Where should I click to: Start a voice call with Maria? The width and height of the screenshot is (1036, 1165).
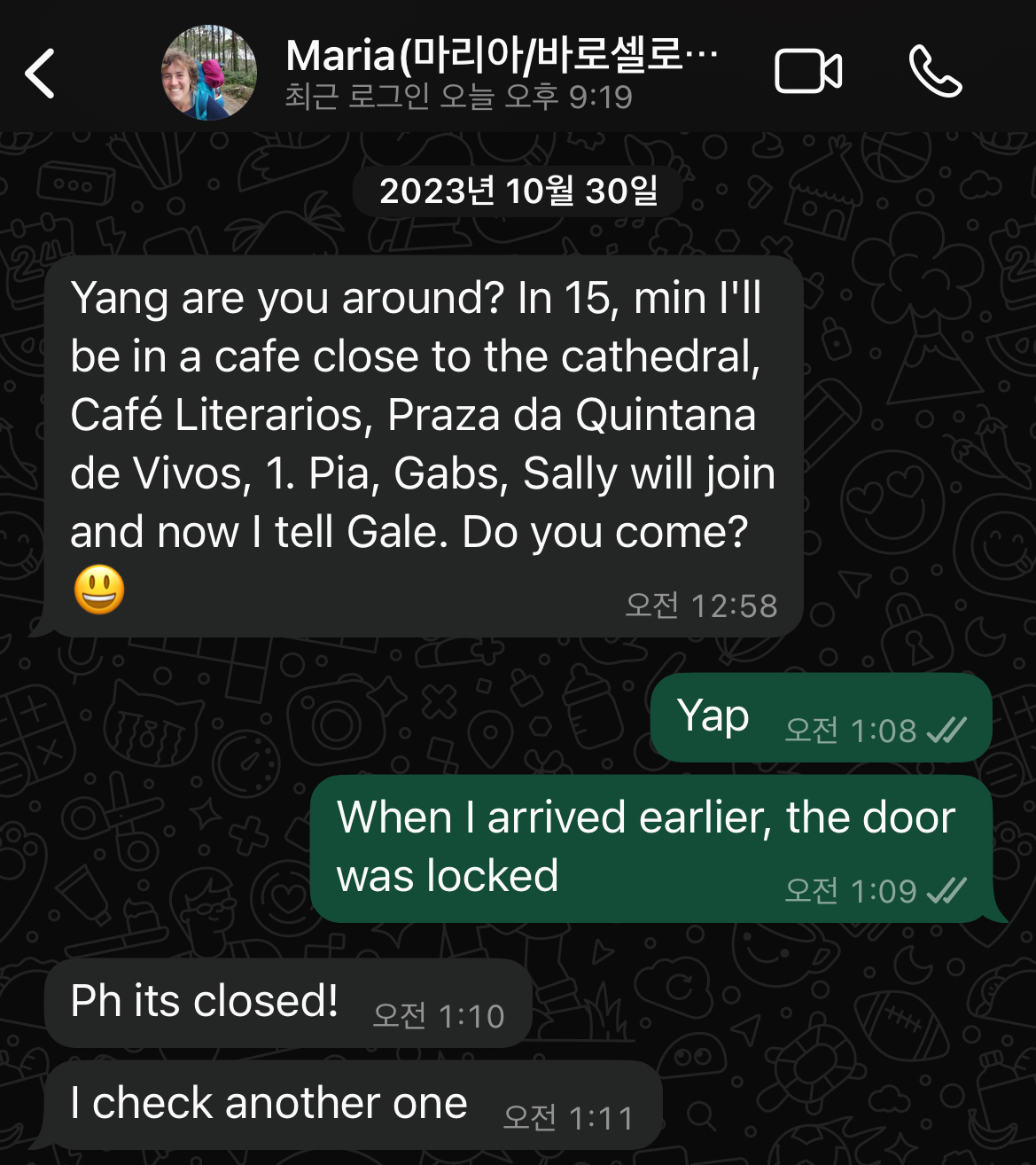[935, 72]
